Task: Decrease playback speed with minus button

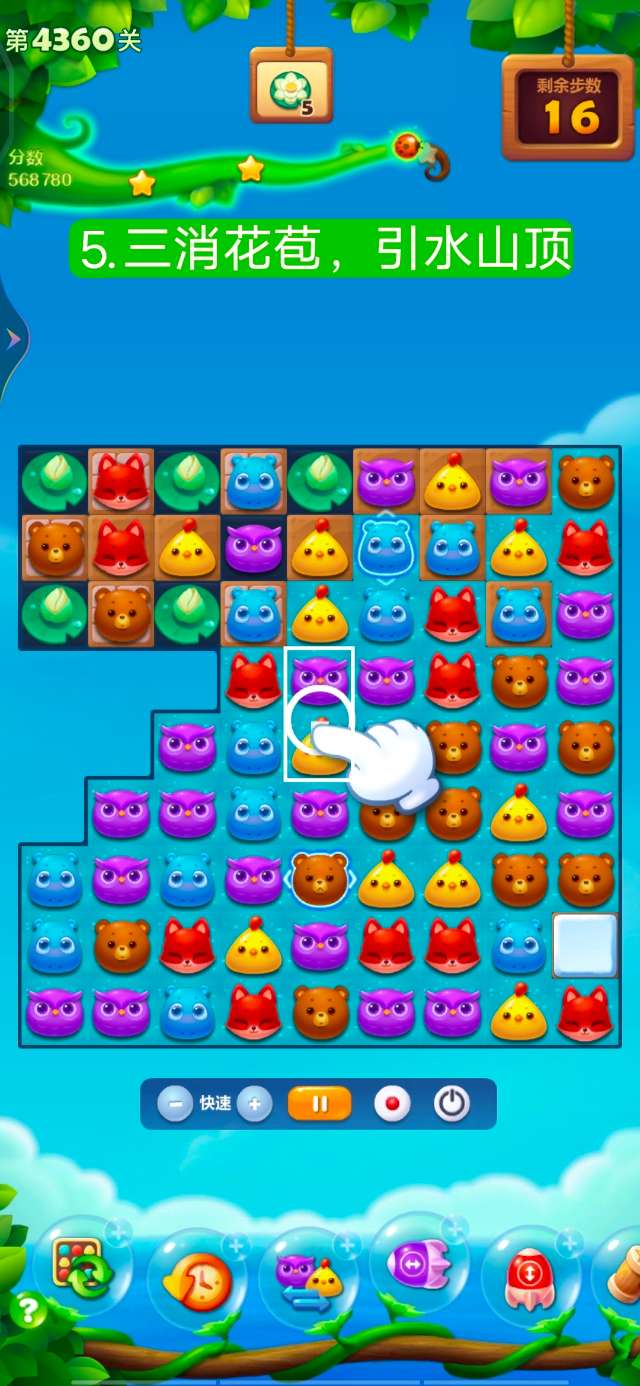Action: (175, 1104)
